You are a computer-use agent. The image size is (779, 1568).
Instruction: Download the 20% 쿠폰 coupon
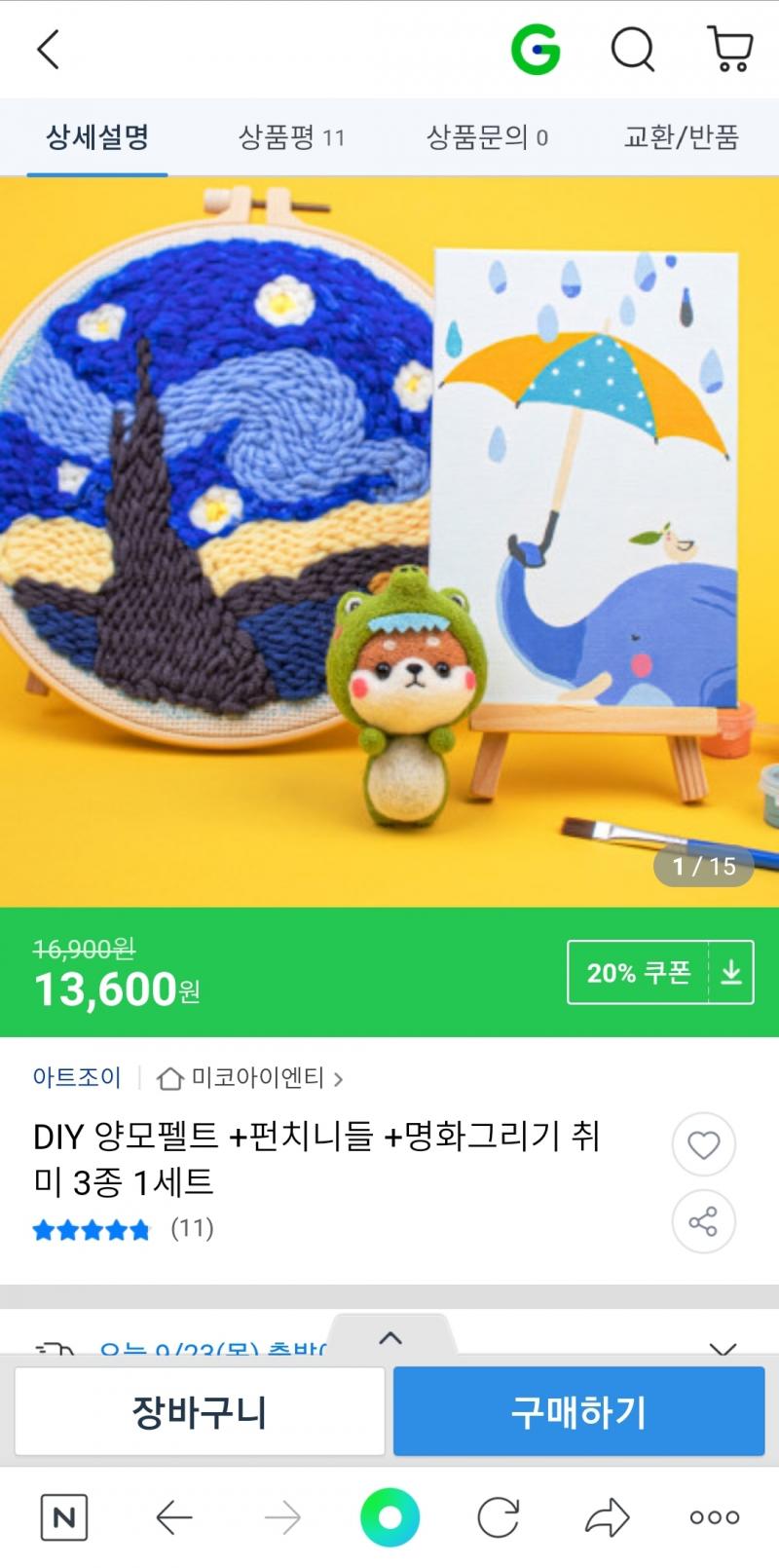point(660,972)
